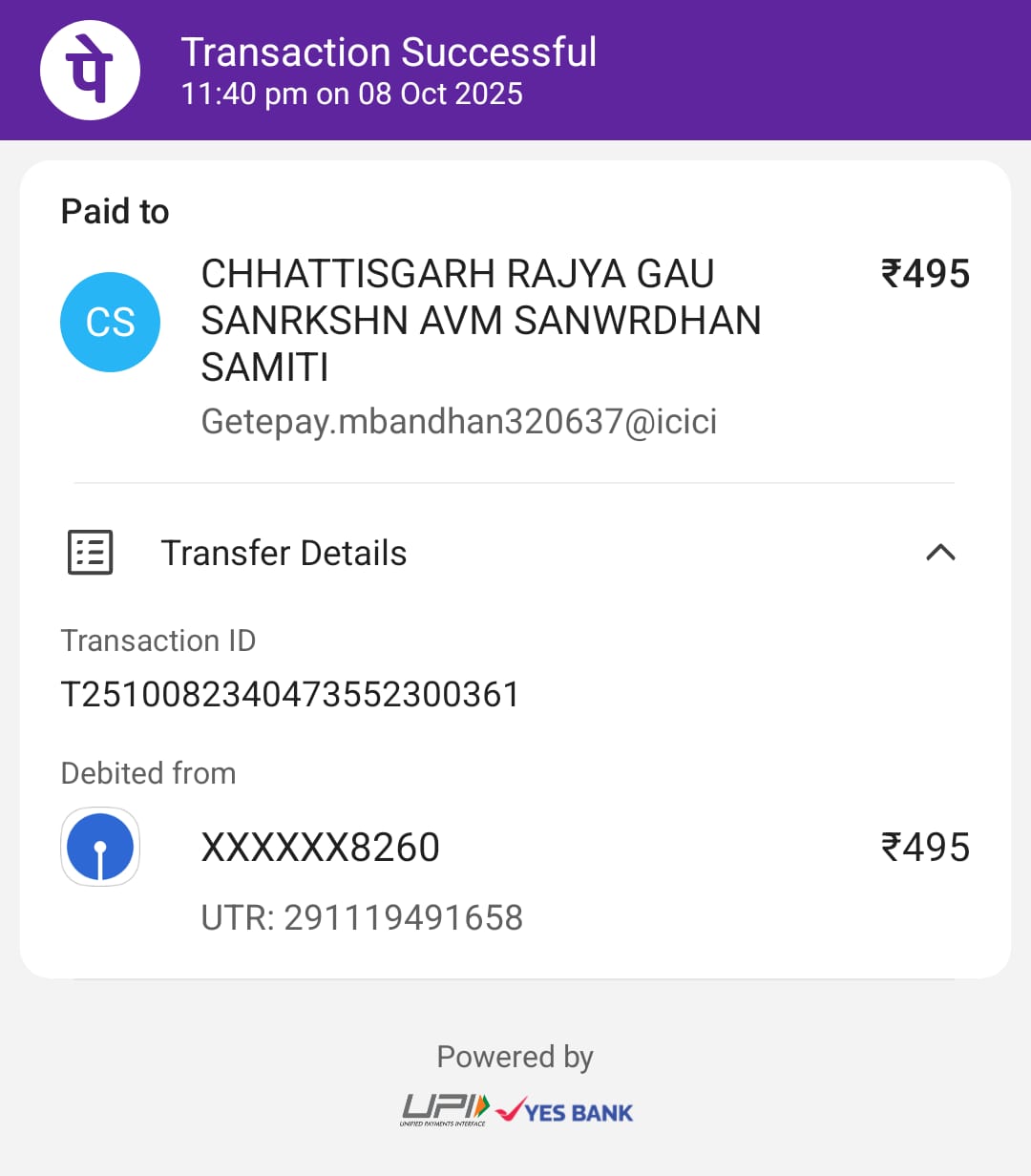The image size is (1031, 1176).
Task: Collapse the Transfer Details section
Action: coord(940,553)
